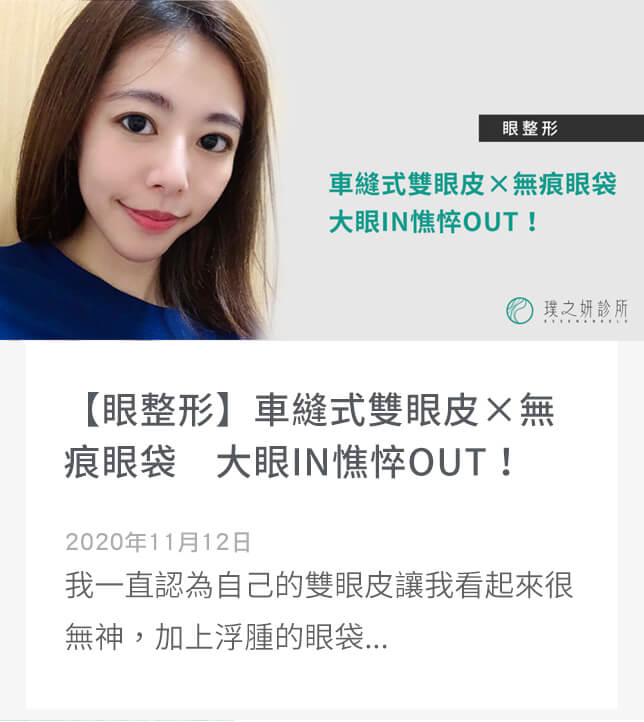
Task: Open article titled 車縫式雙眼皮×無痕眼袋
Action: pos(310,437)
